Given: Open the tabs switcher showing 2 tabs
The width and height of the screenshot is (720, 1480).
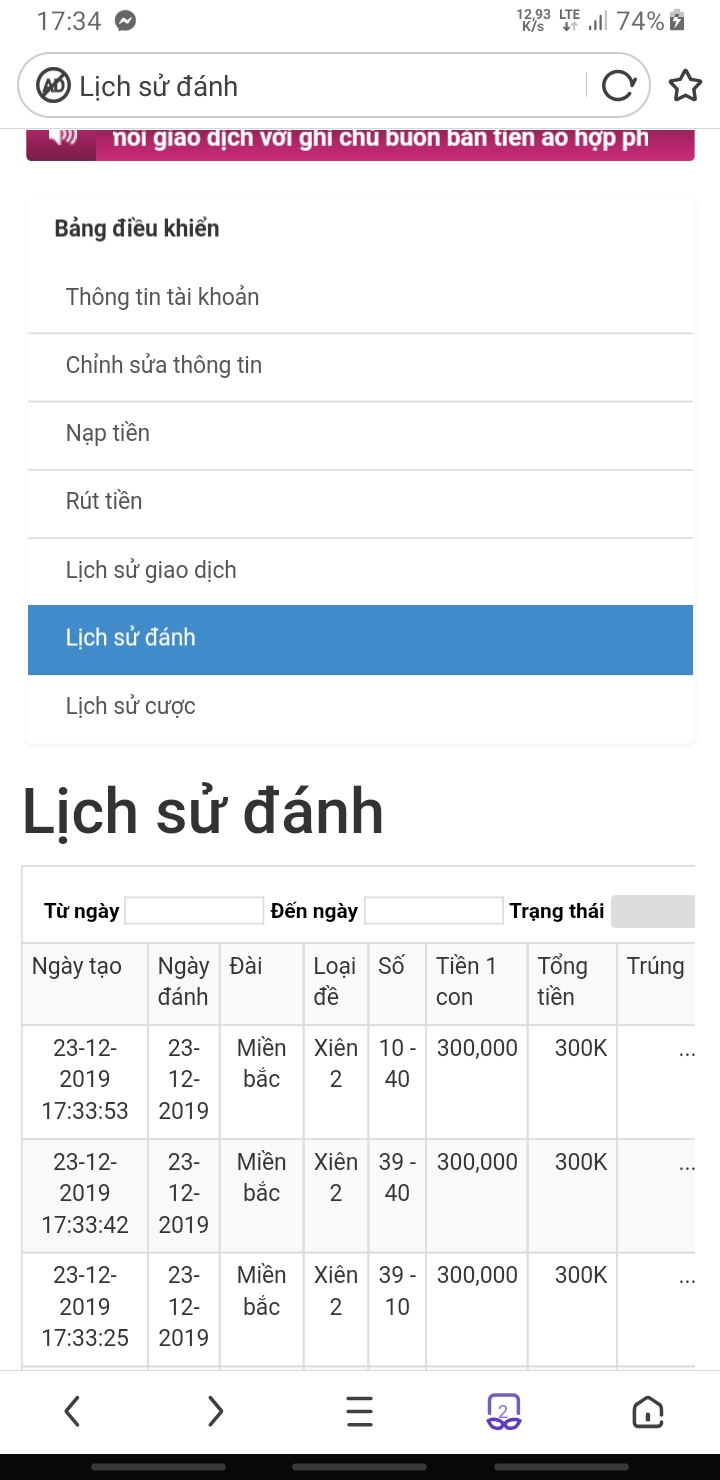Looking at the screenshot, I should click(x=504, y=1412).
